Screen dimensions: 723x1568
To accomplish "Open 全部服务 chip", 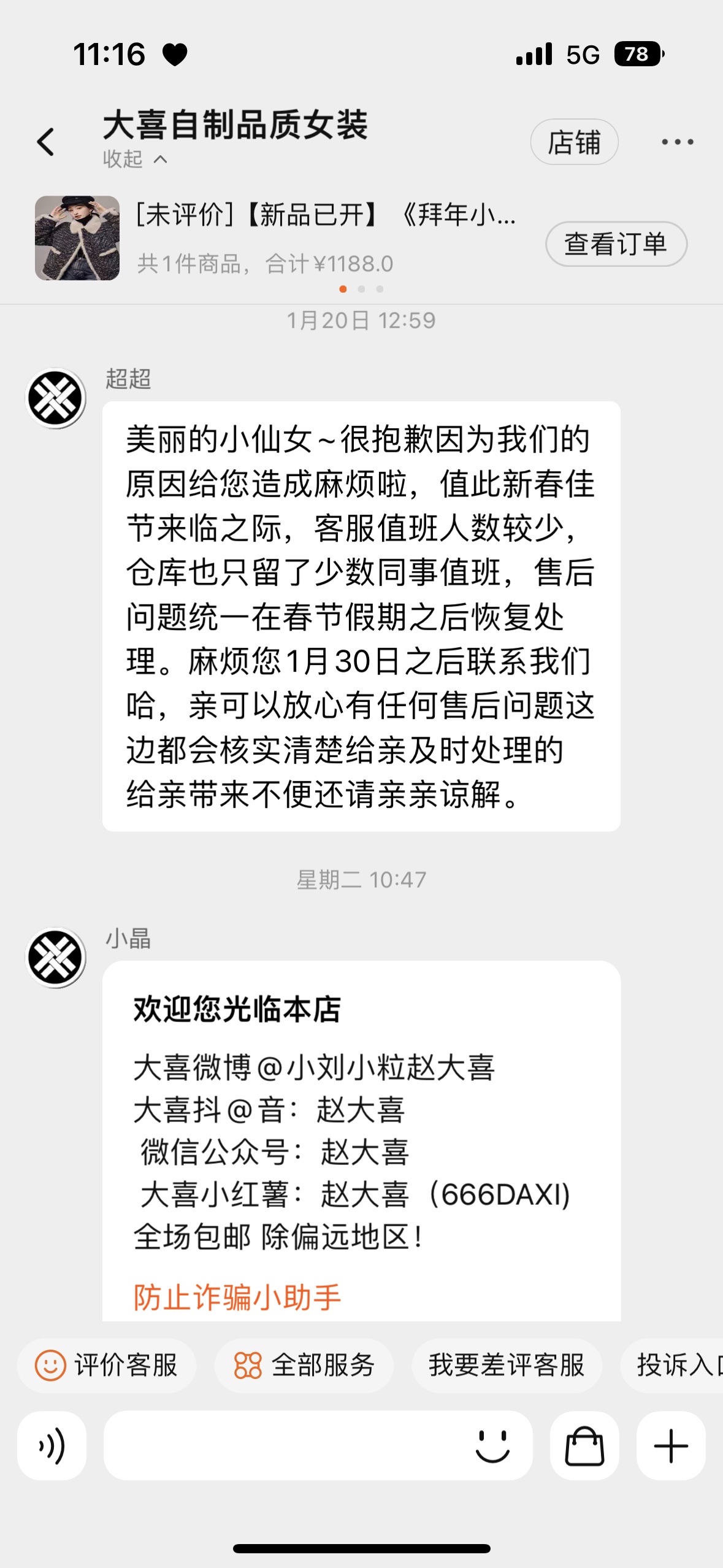I will tap(304, 1366).
